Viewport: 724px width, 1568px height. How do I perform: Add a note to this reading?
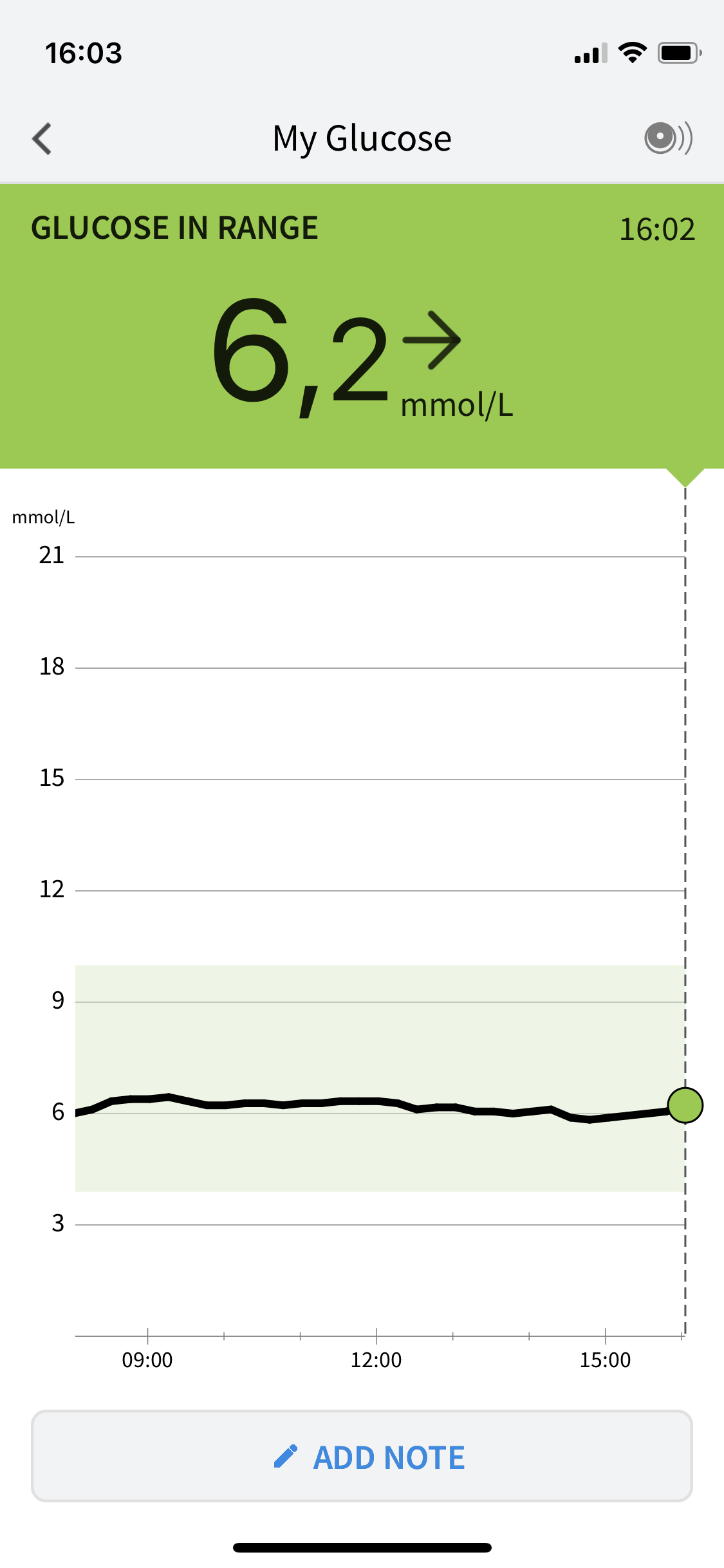[362, 1457]
